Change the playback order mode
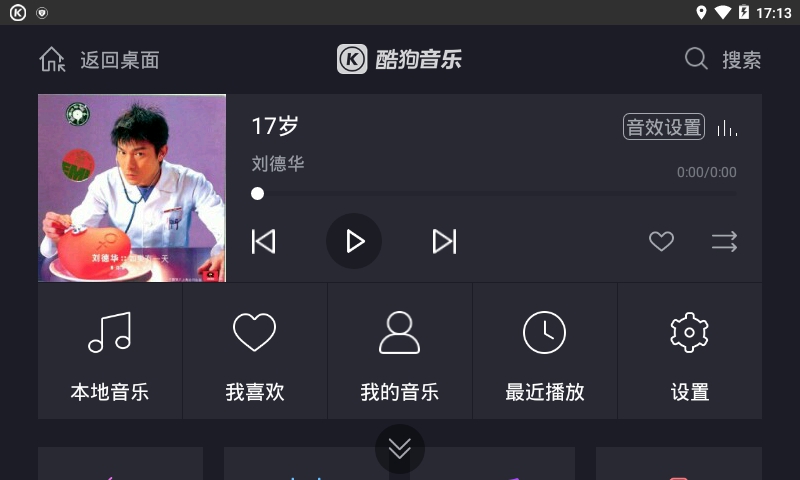Viewport: 800px width, 480px height. (x=724, y=241)
